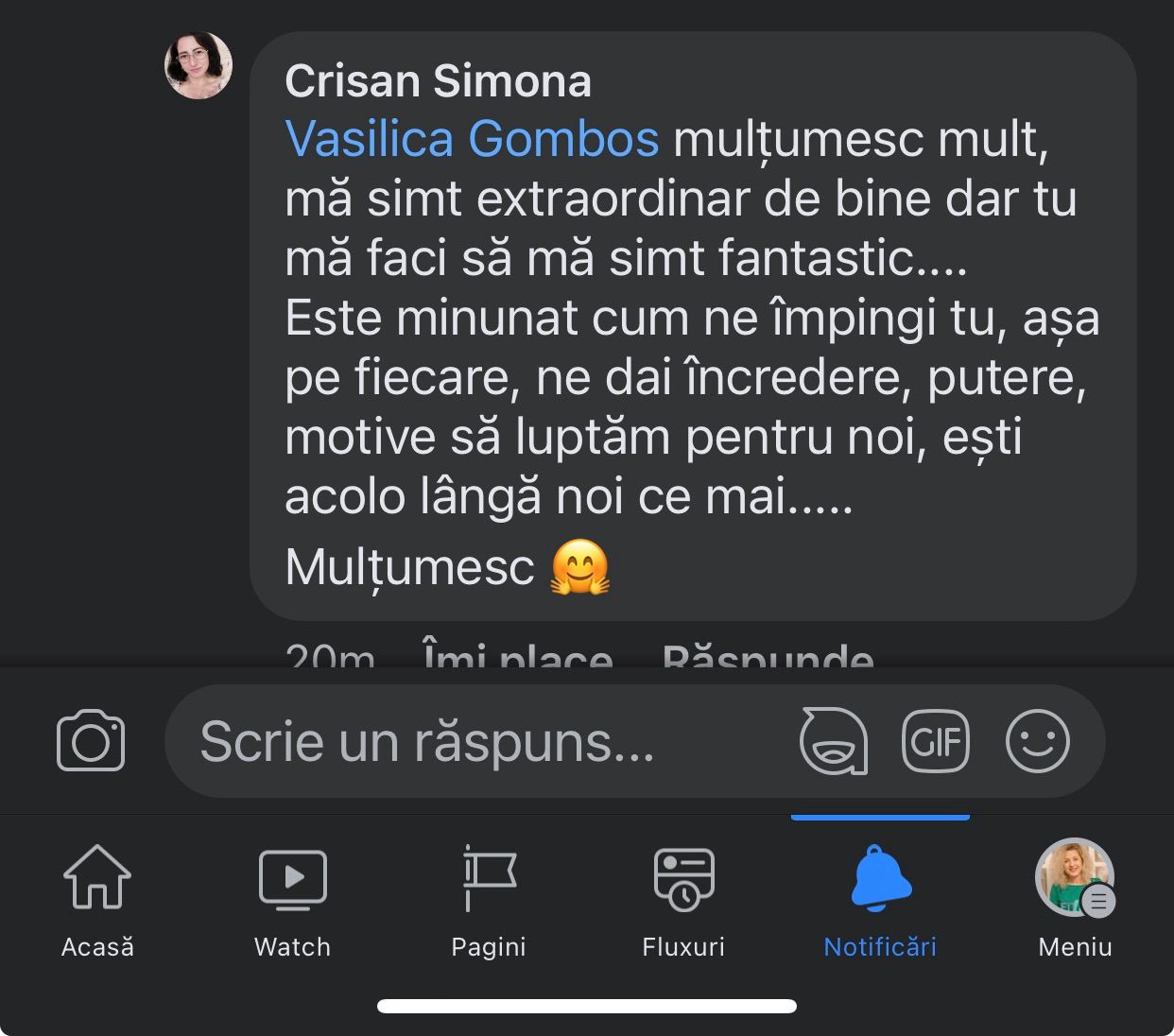Open the emoji smiley picker
Image resolution: width=1174 pixels, height=1036 pixels.
(x=1037, y=741)
